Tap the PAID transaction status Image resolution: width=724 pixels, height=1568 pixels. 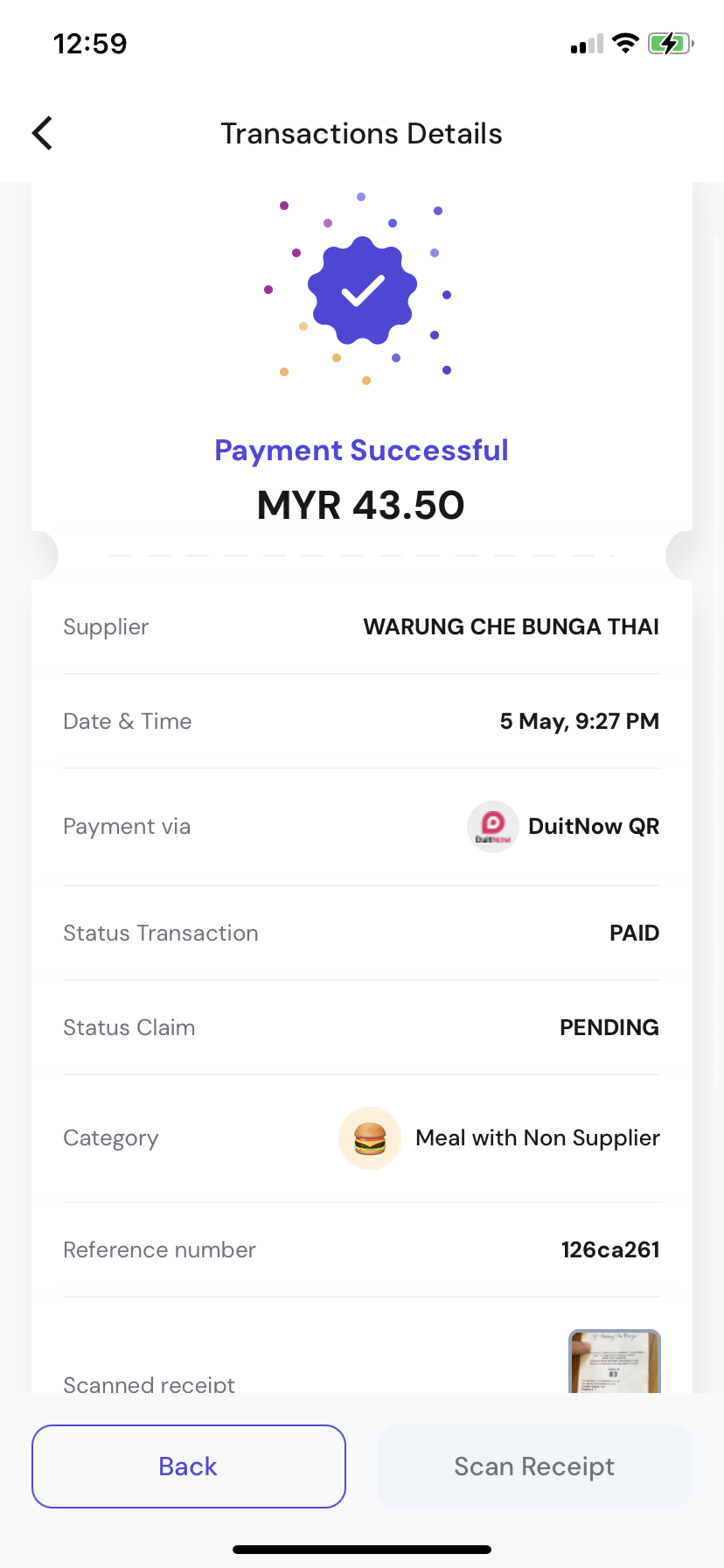coord(635,933)
